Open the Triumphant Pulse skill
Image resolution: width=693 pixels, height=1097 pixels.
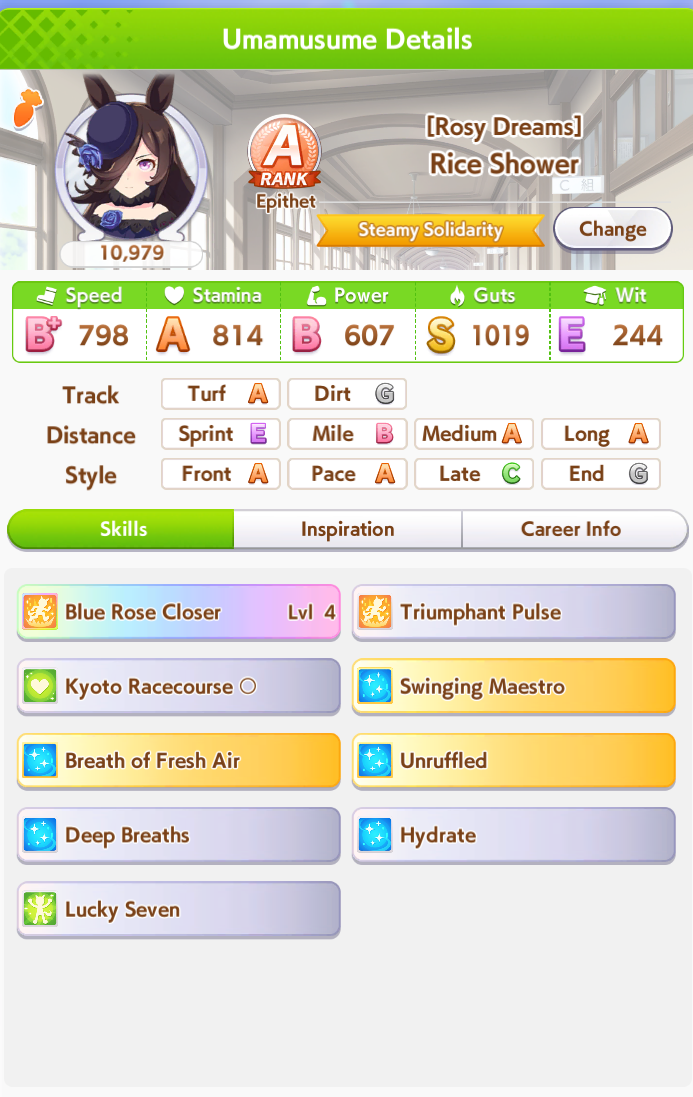[x=514, y=612]
